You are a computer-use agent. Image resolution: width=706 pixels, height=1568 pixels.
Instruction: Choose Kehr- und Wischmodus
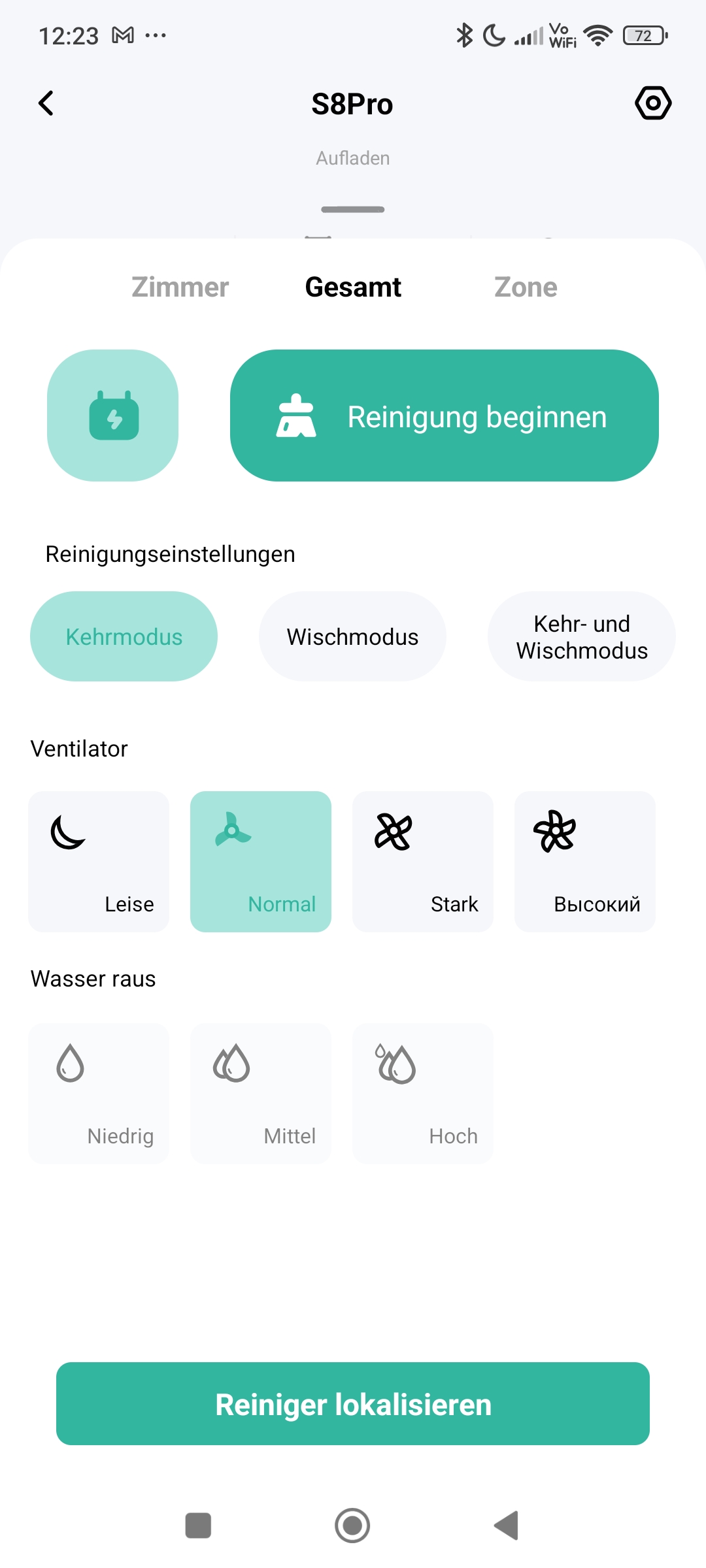[582, 636]
